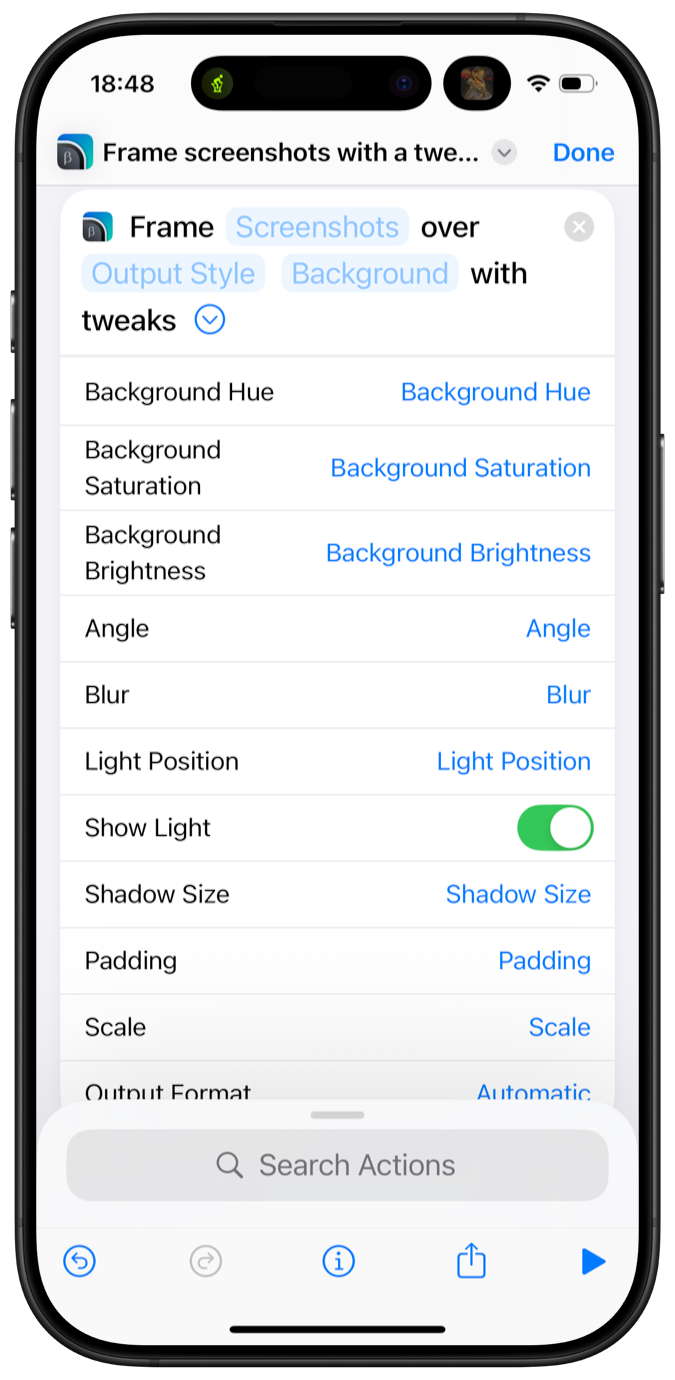
Task: Tap Done to finish editing the shortcut
Action: coord(583,153)
